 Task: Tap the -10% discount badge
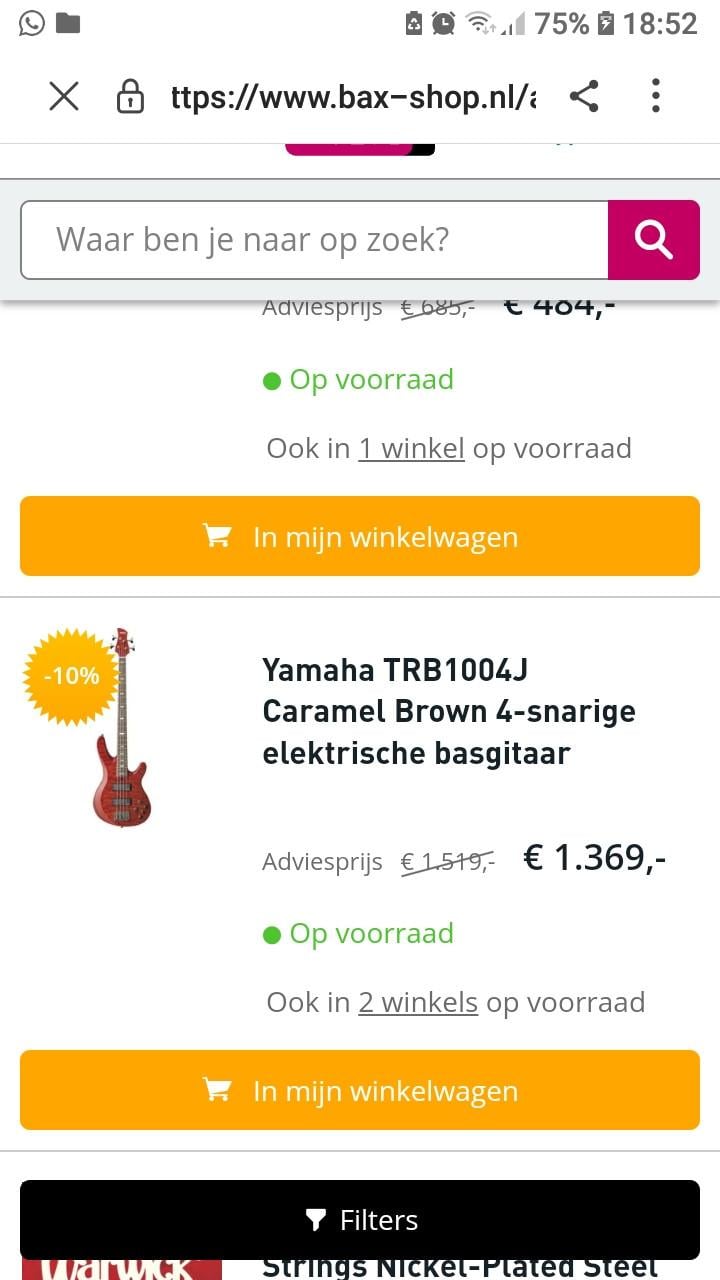pyautogui.click(x=72, y=675)
